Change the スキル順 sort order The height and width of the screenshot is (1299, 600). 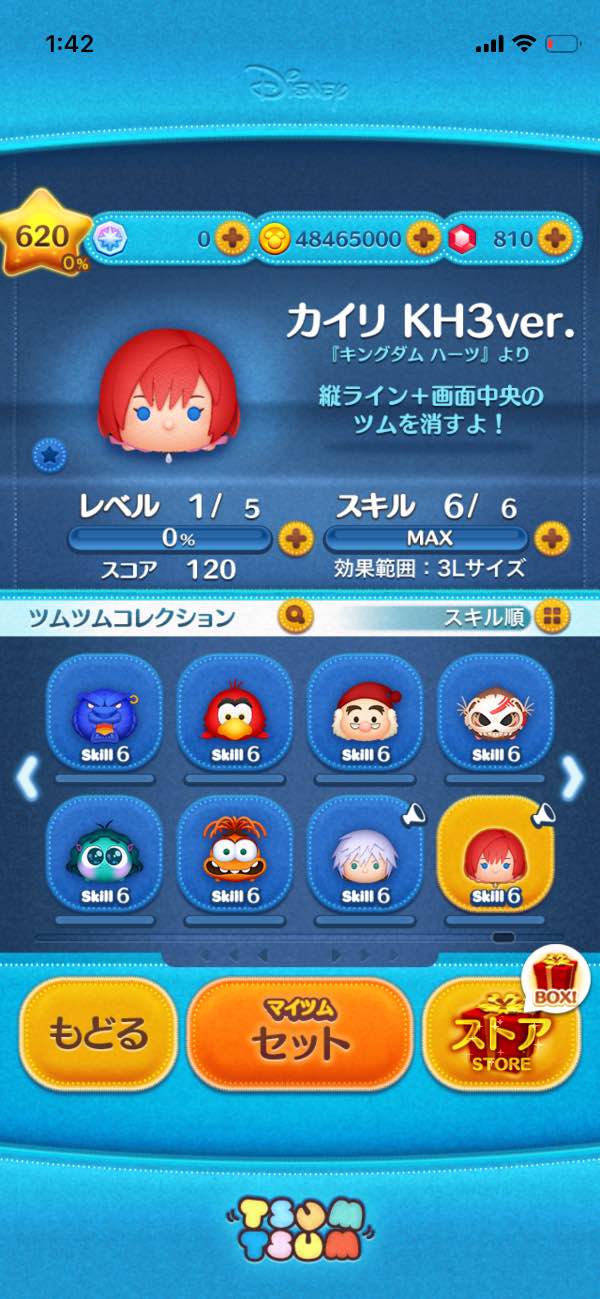pos(550,616)
